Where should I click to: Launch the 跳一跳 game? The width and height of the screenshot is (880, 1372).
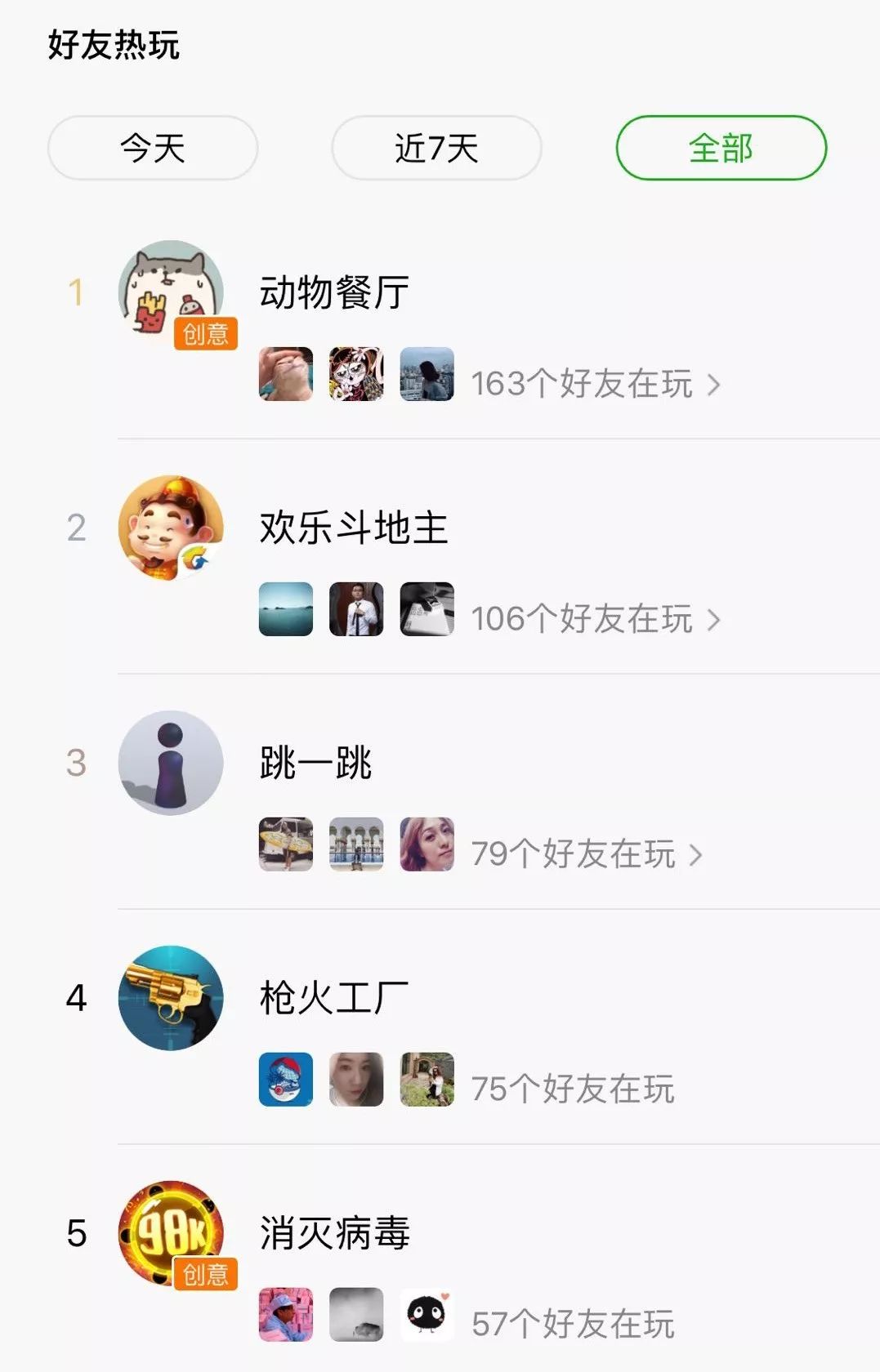[315, 763]
